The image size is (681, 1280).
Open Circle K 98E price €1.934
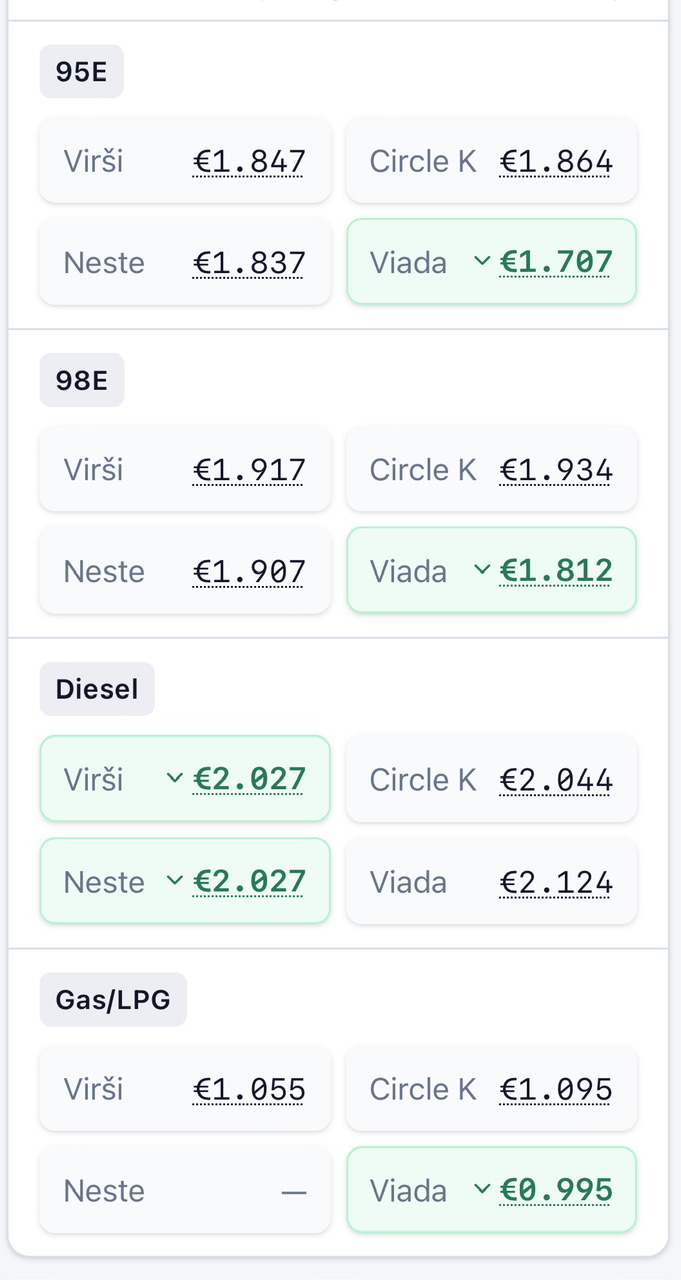(556, 471)
